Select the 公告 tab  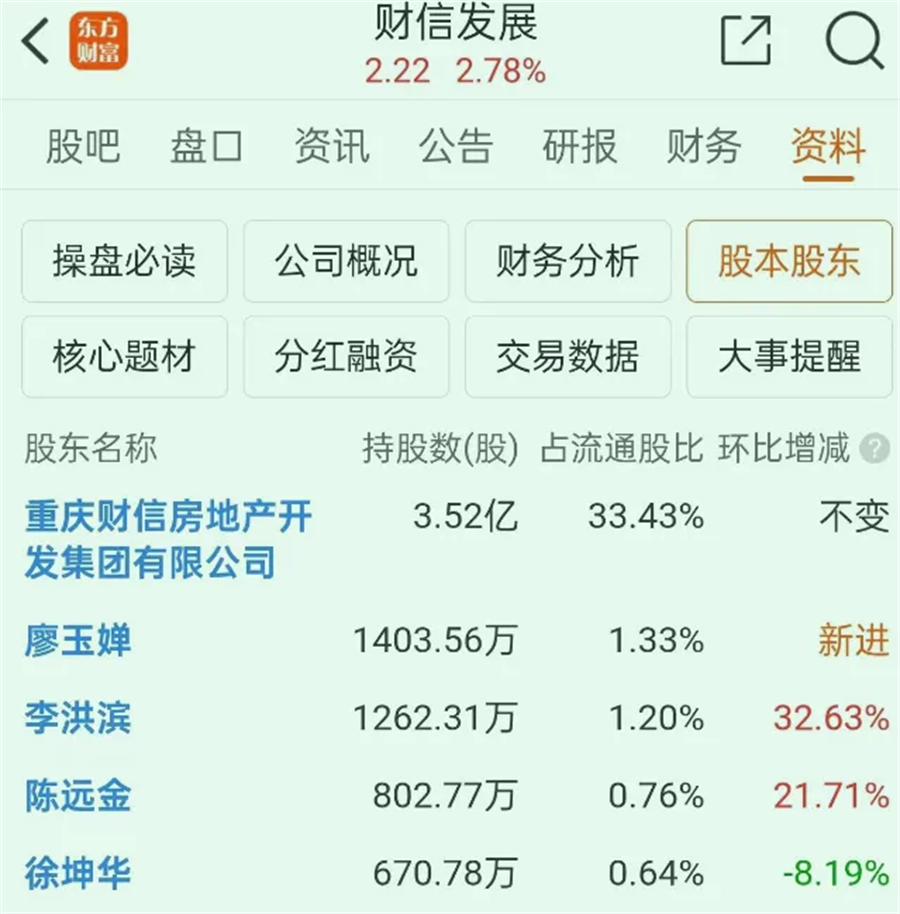[456, 146]
